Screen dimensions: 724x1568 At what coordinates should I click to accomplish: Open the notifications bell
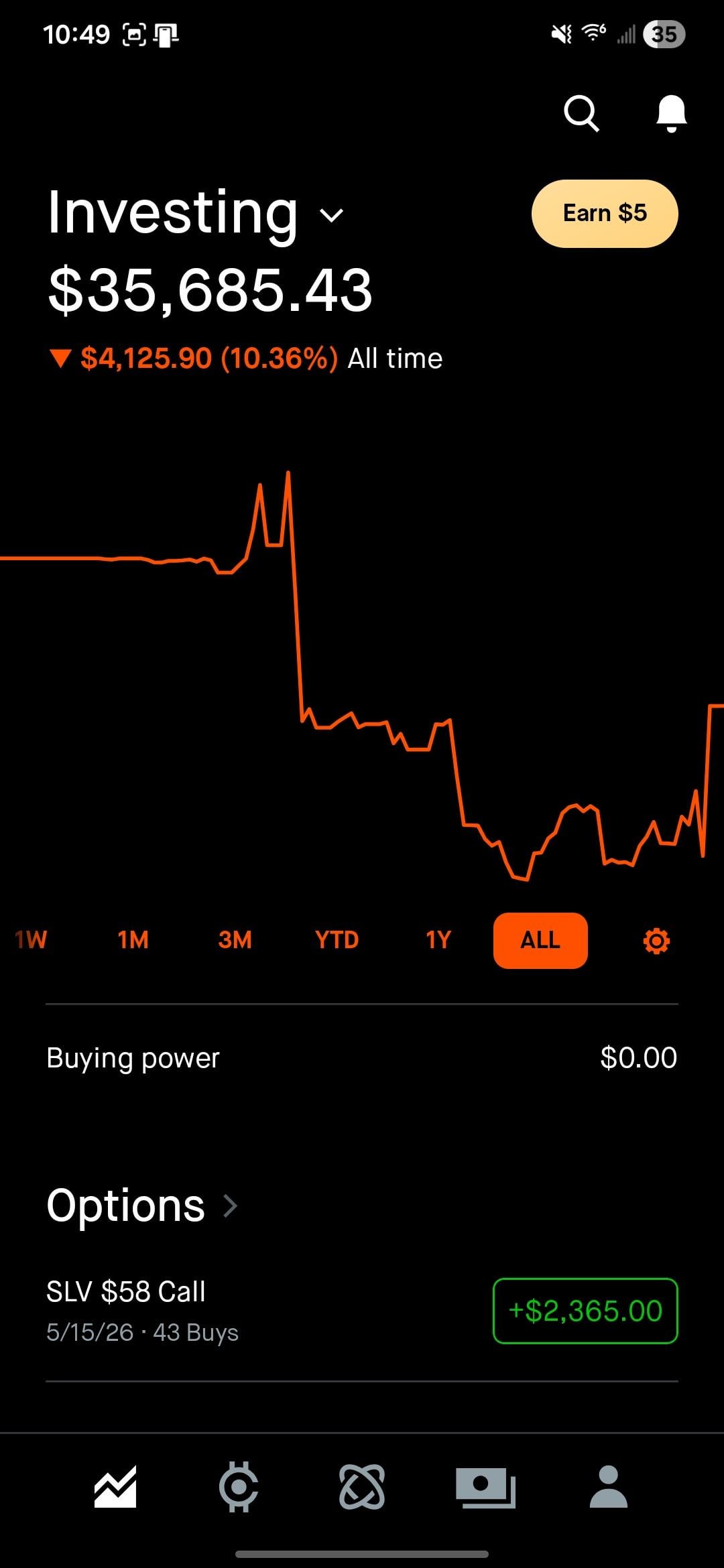(x=671, y=113)
